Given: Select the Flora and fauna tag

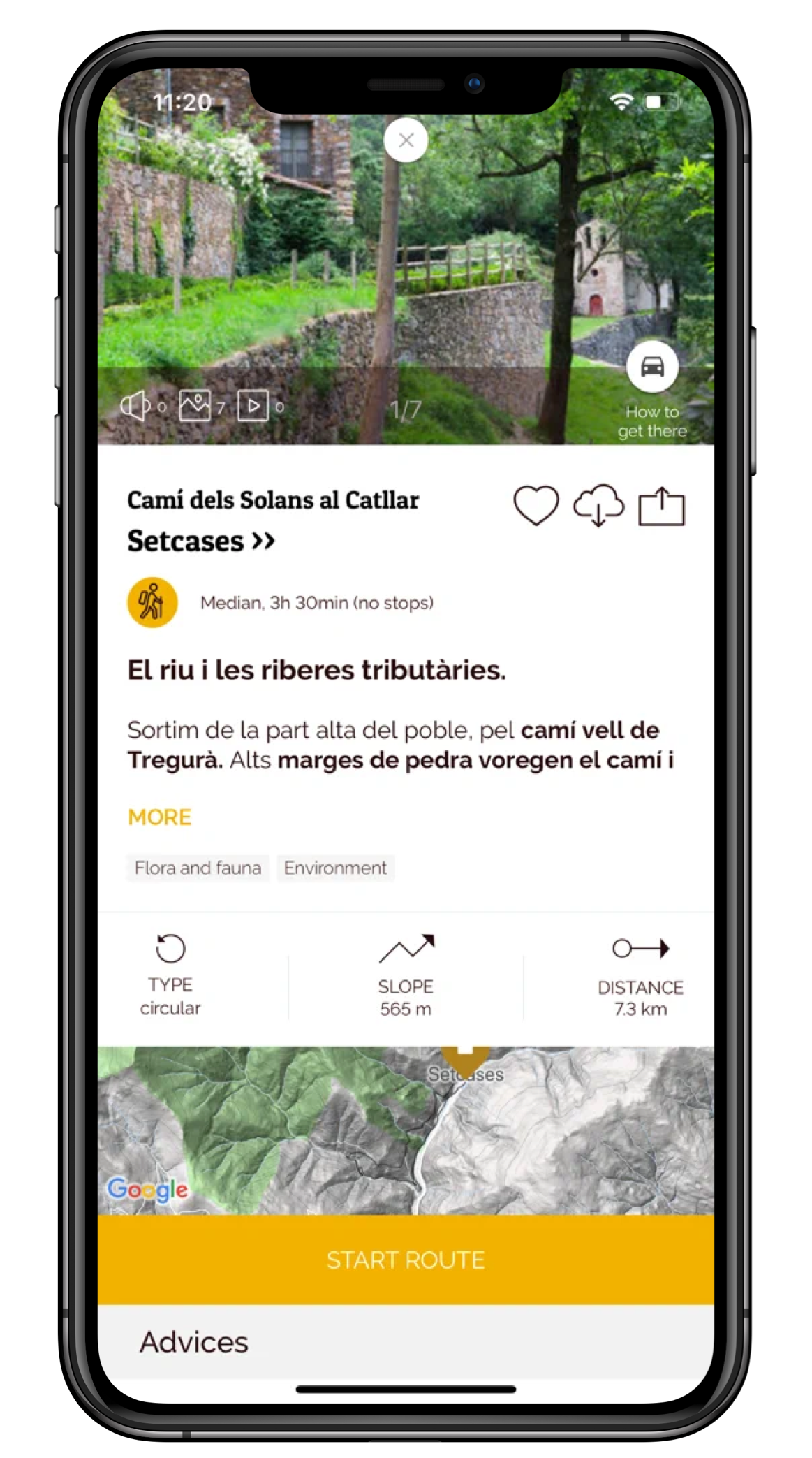Looking at the screenshot, I should [198, 868].
